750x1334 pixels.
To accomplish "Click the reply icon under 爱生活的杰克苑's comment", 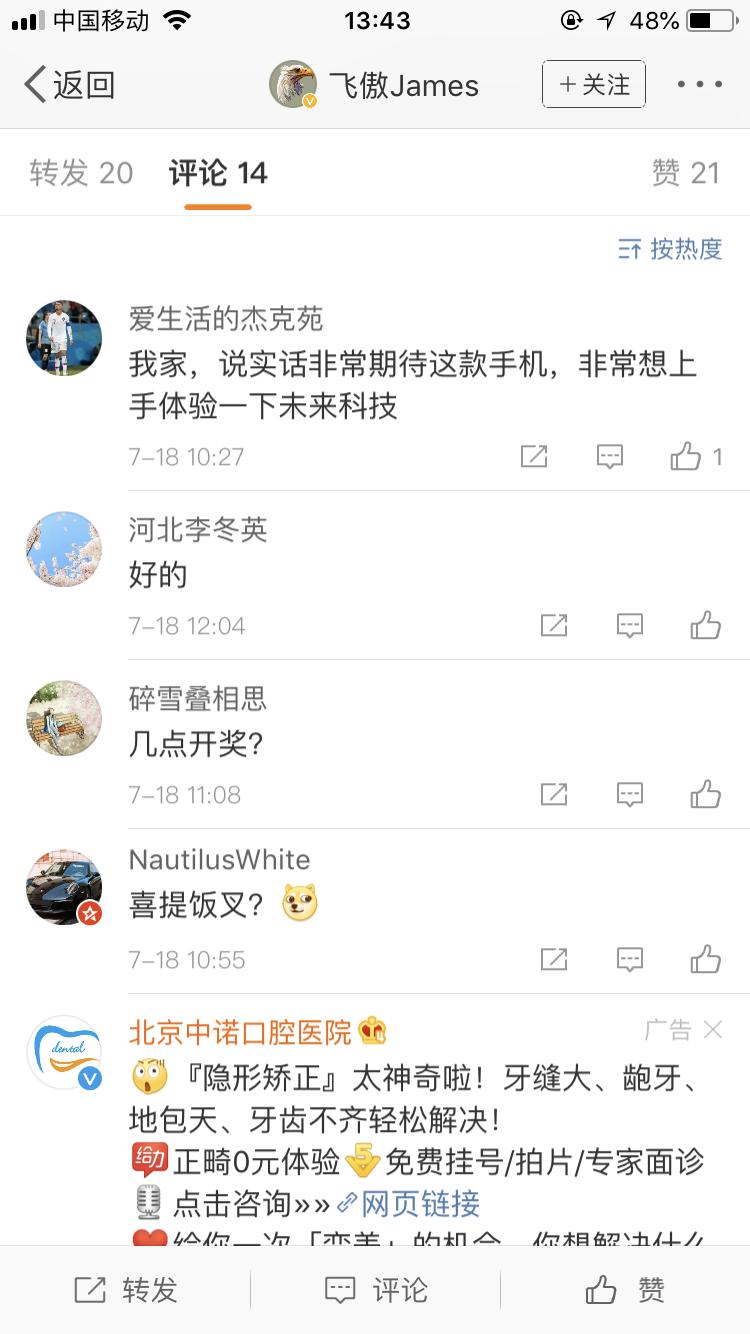I will tap(610, 456).
